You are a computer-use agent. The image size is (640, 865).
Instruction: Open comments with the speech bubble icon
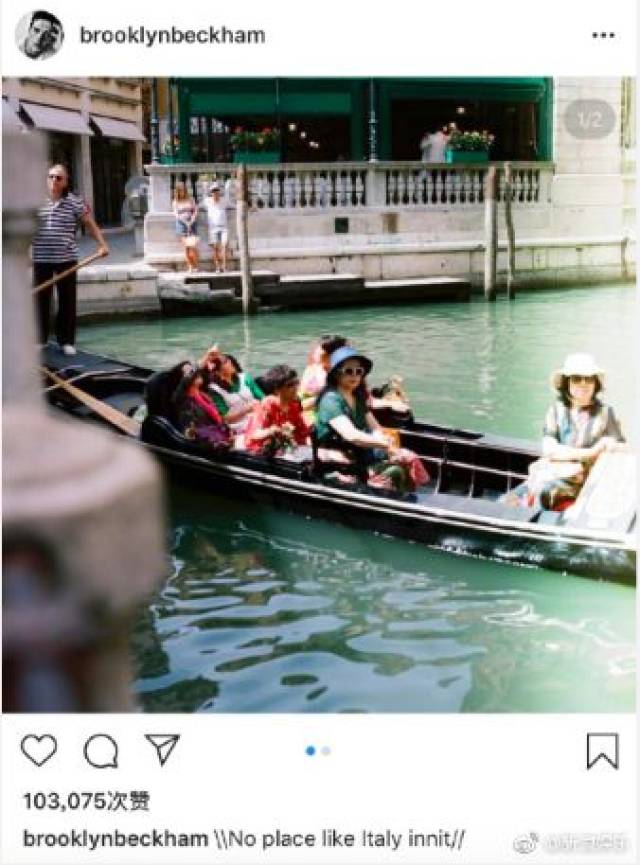point(100,750)
